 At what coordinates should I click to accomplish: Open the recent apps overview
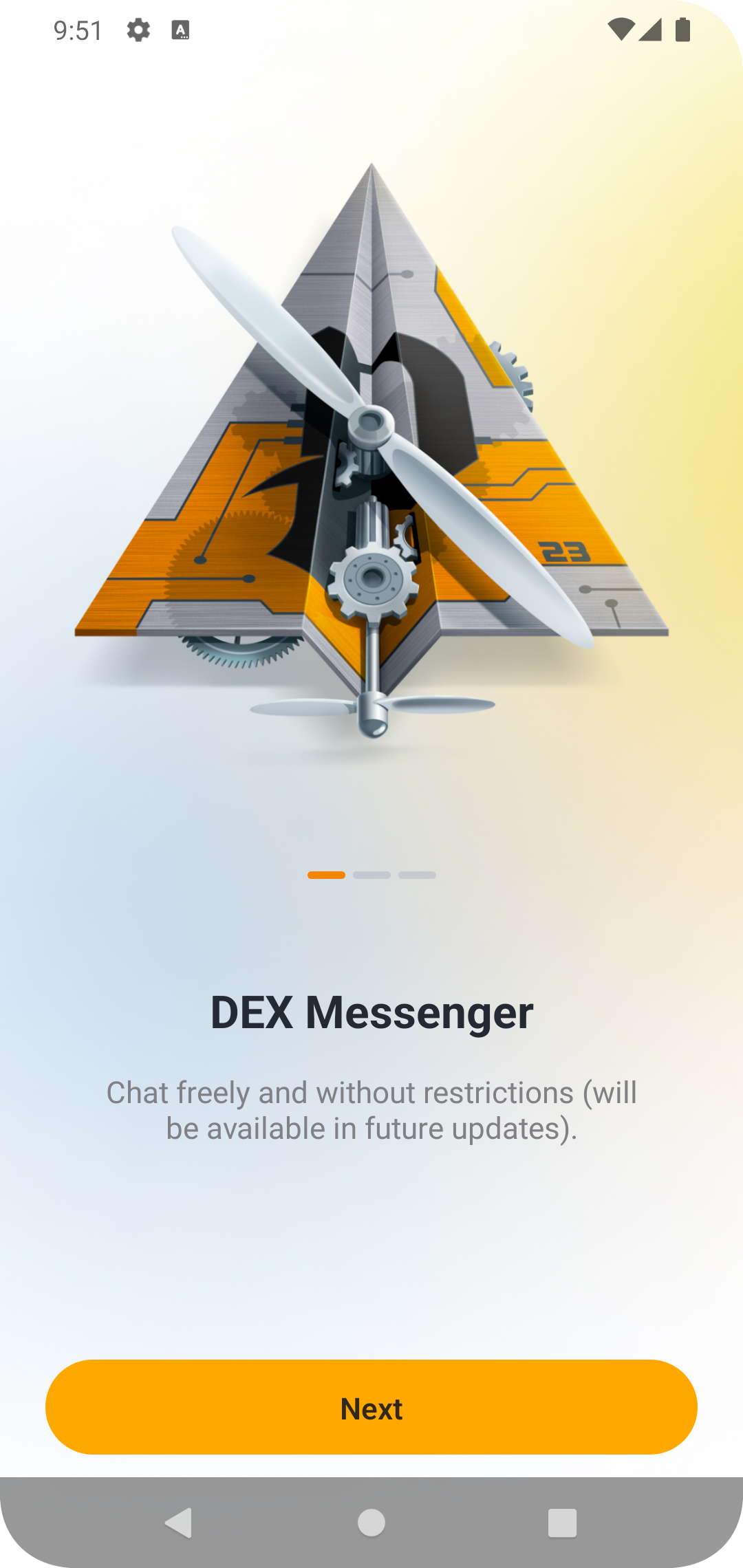562,1523
